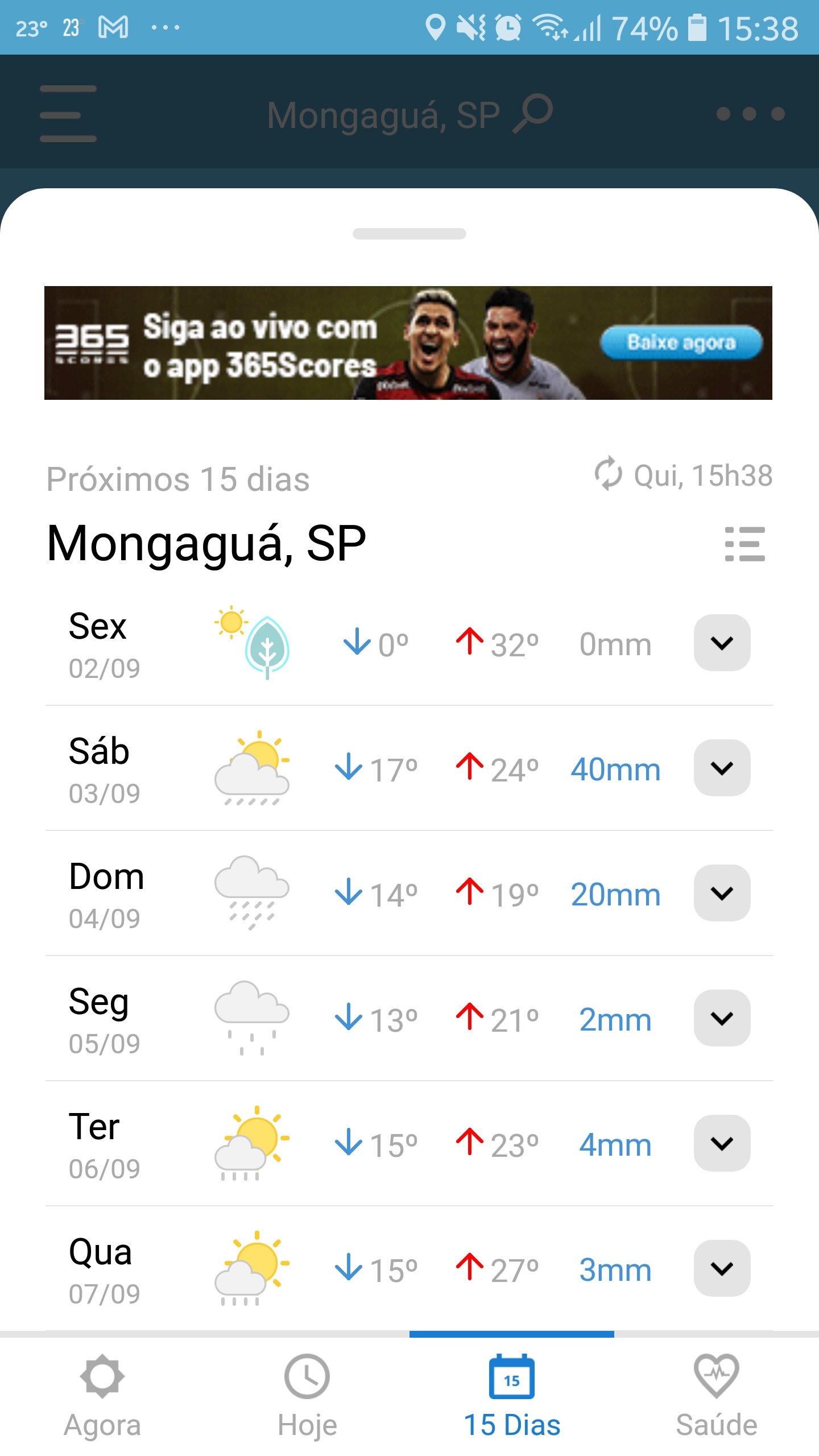Expand Sex 02/09 forecast details

(x=722, y=643)
